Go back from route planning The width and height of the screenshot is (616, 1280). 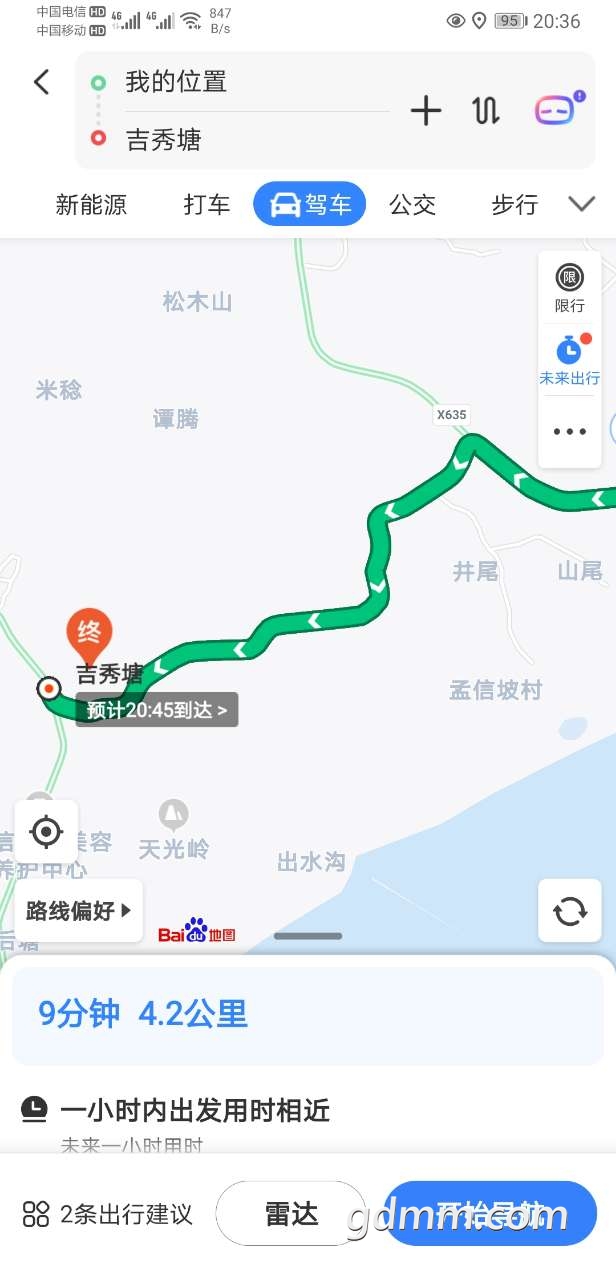coord(41,82)
